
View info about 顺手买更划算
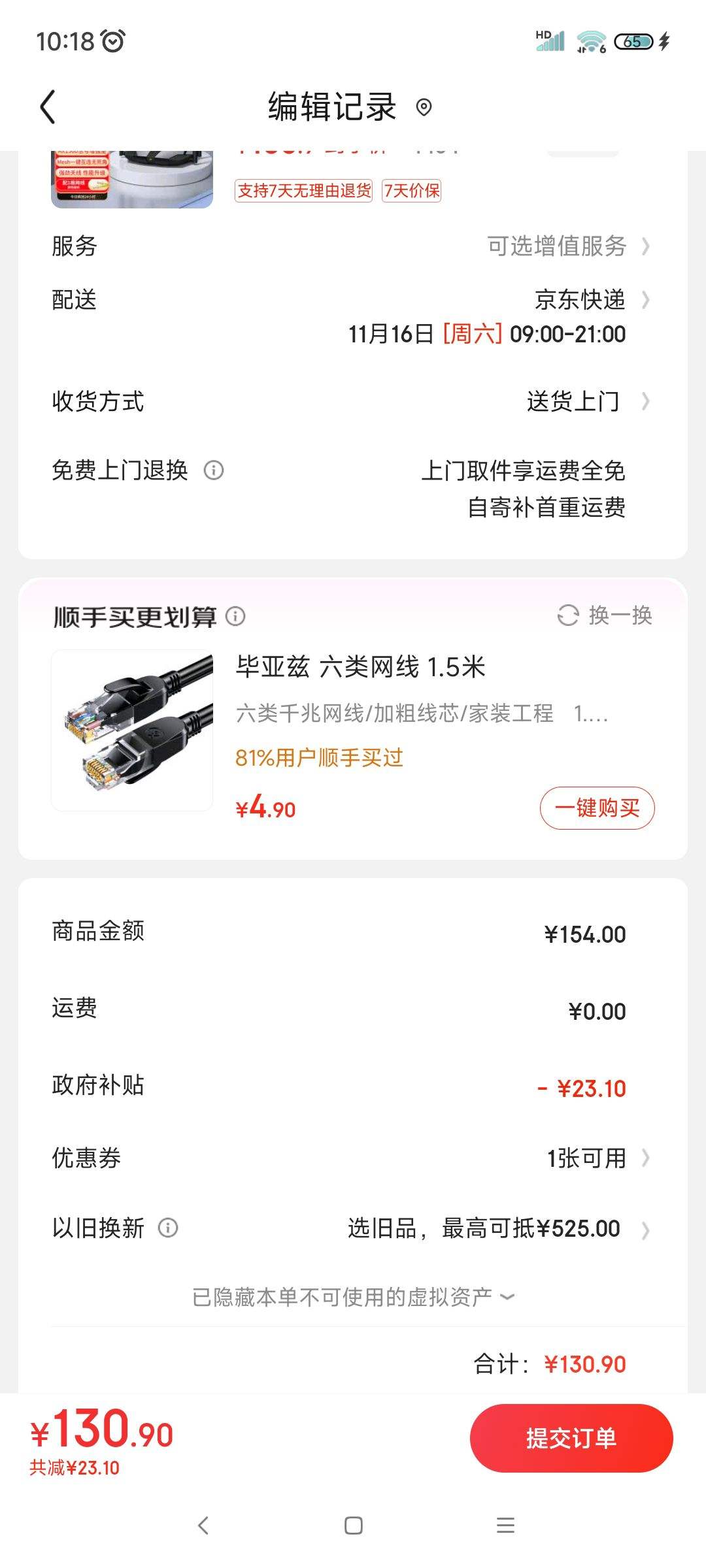(235, 616)
